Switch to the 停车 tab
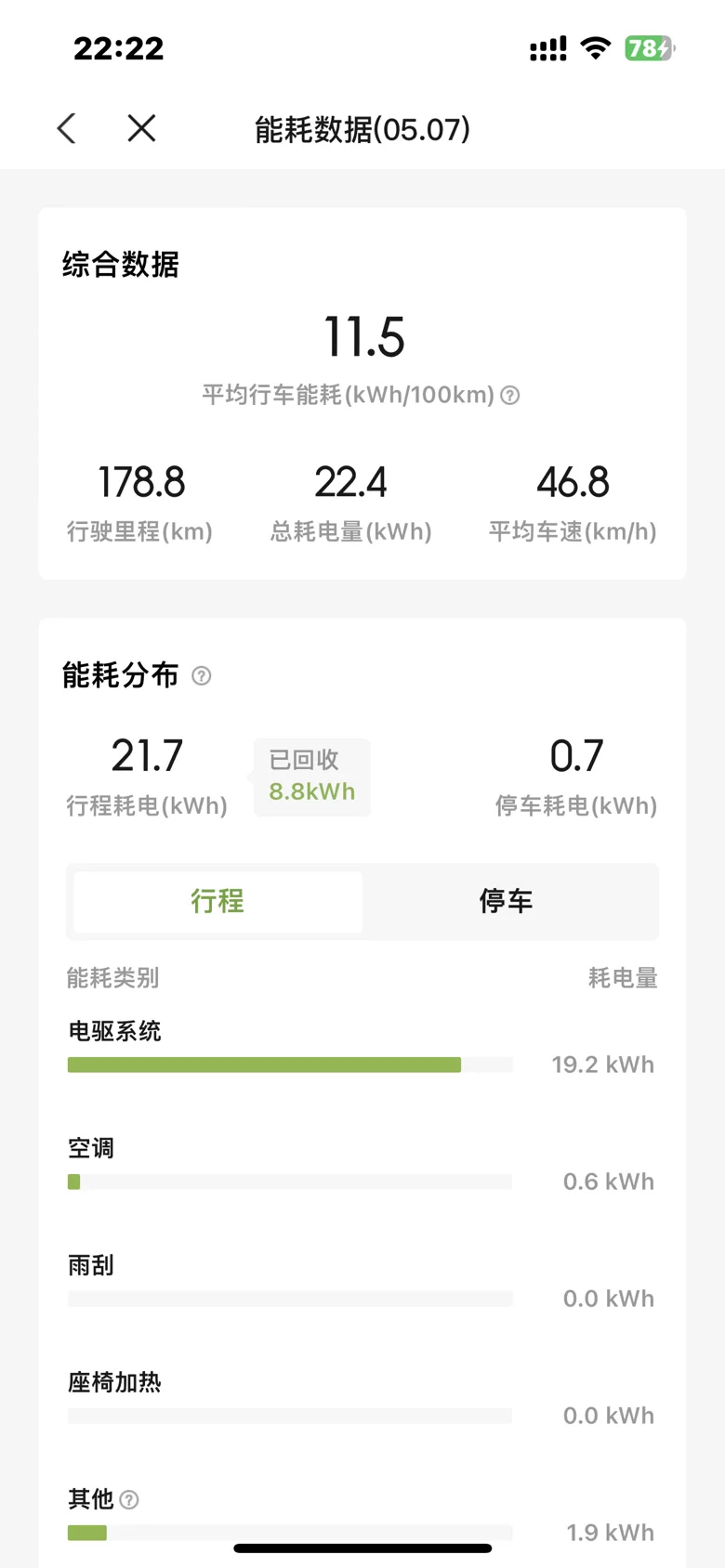 click(507, 900)
